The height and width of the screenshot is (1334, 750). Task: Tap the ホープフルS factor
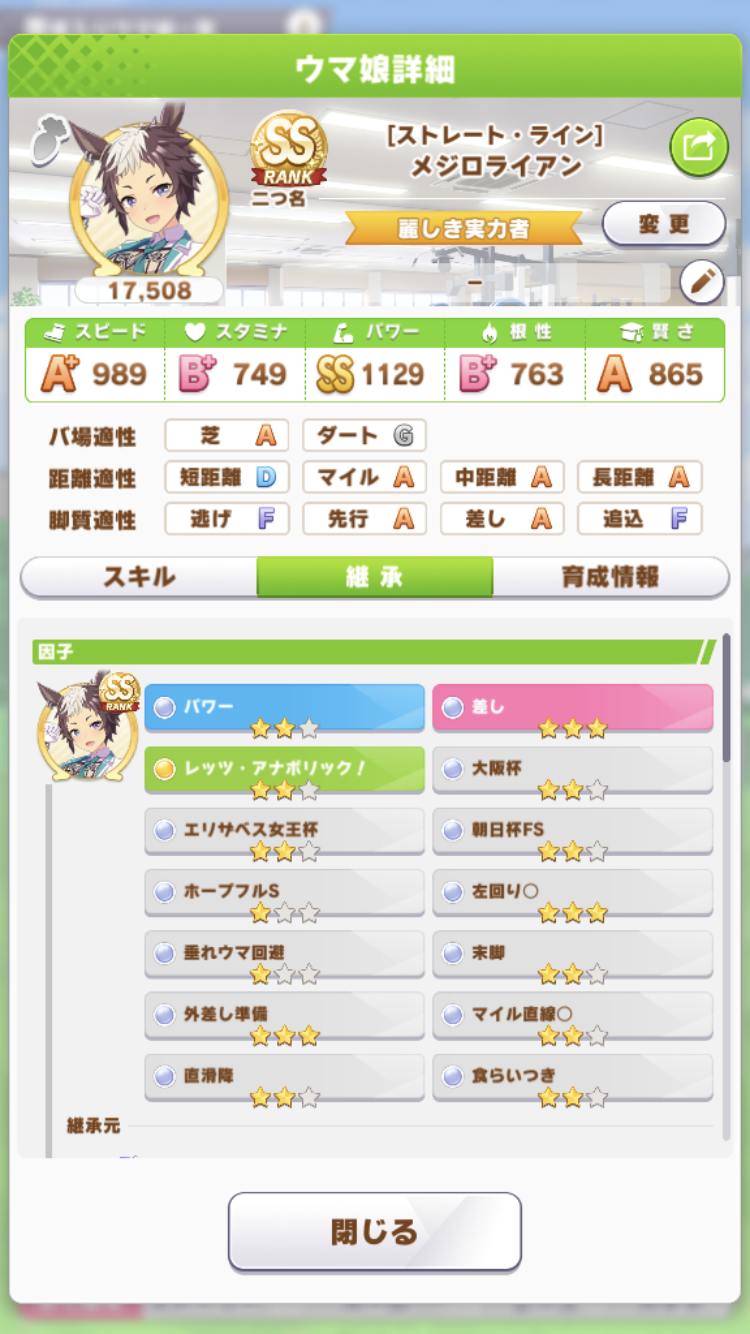[284, 892]
